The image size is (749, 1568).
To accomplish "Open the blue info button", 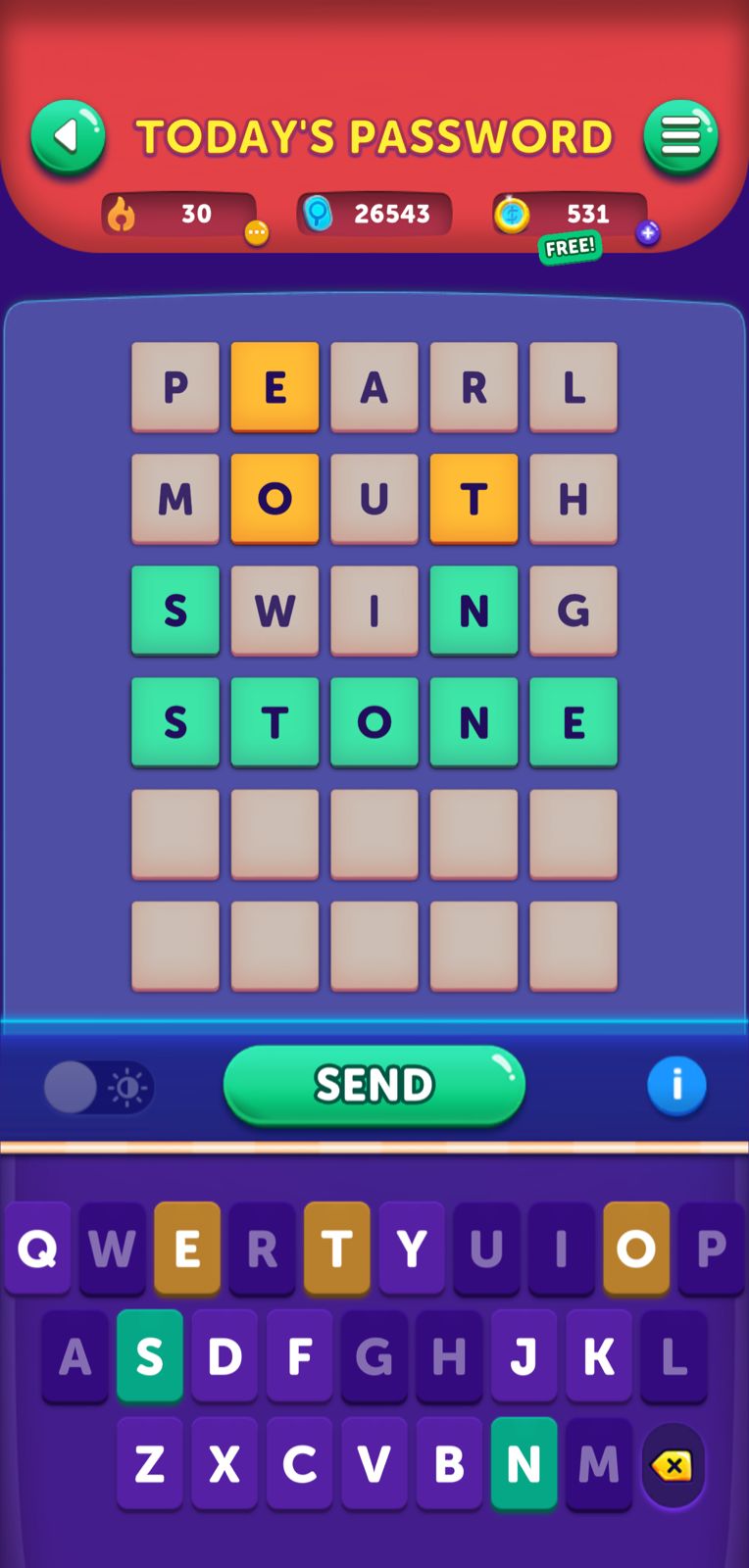I will point(676,1086).
